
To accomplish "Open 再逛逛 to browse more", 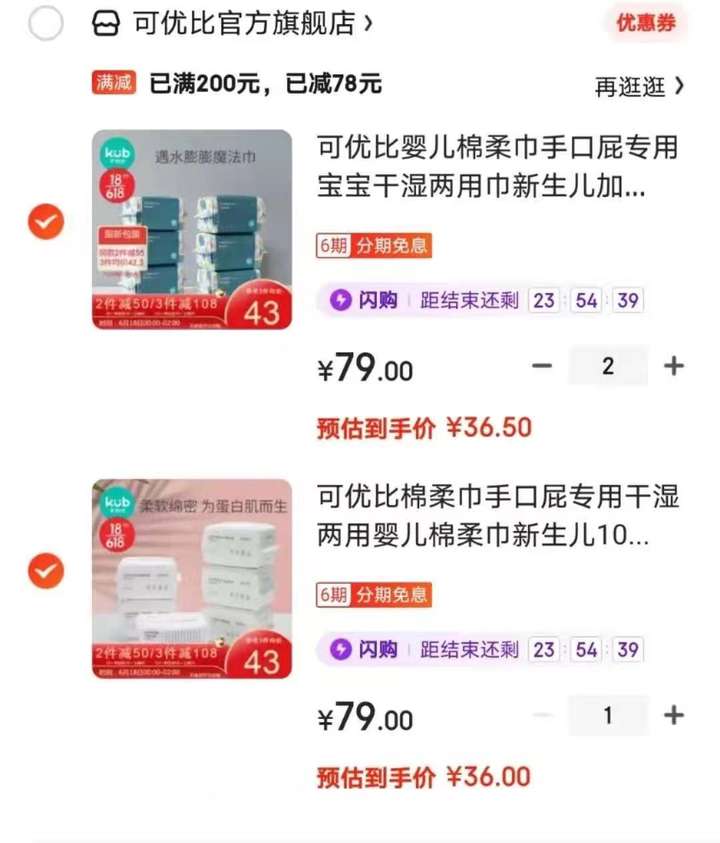I will tap(640, 86).
